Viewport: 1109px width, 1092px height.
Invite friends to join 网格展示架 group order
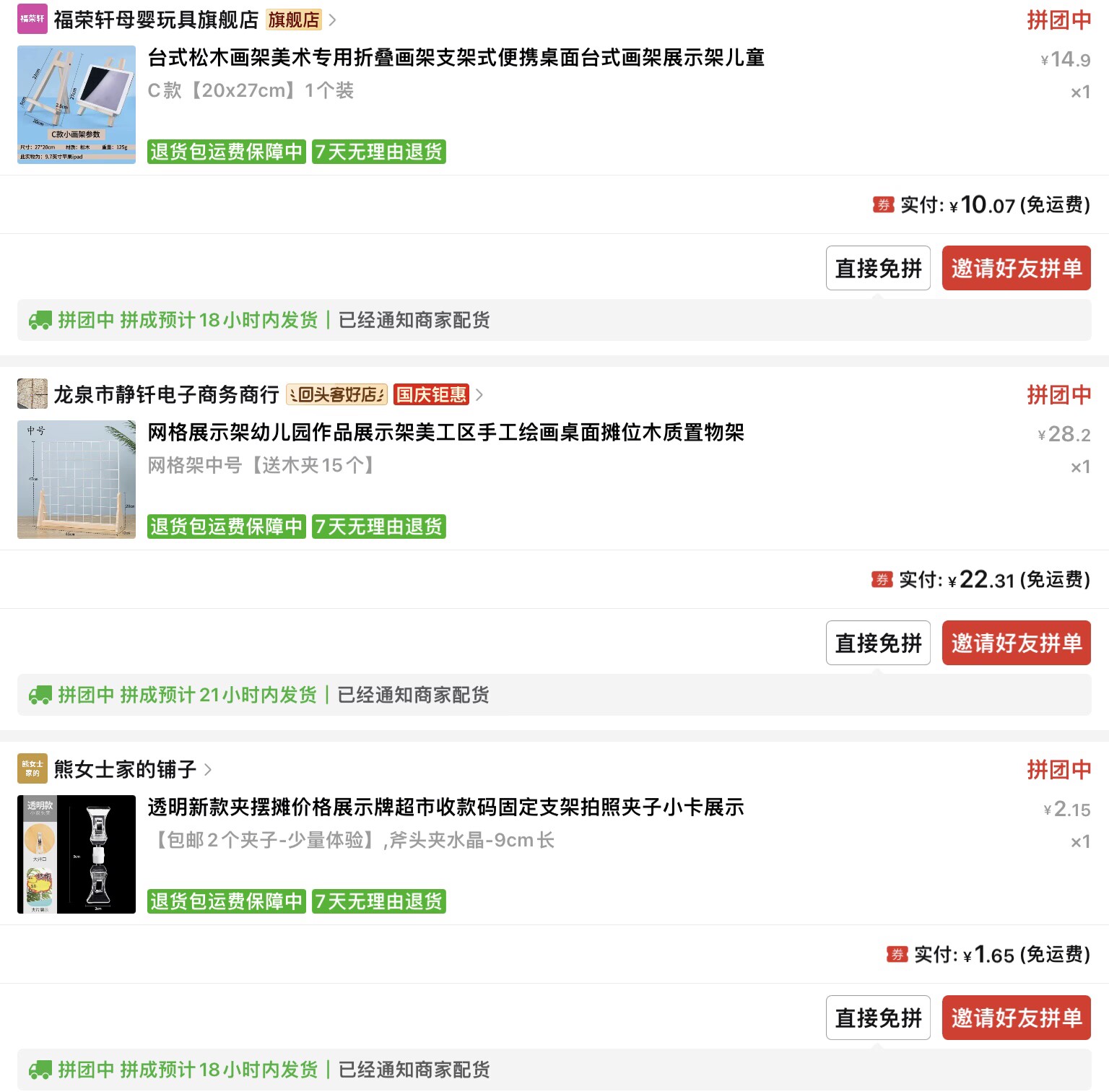click(x=1016, y=643)
